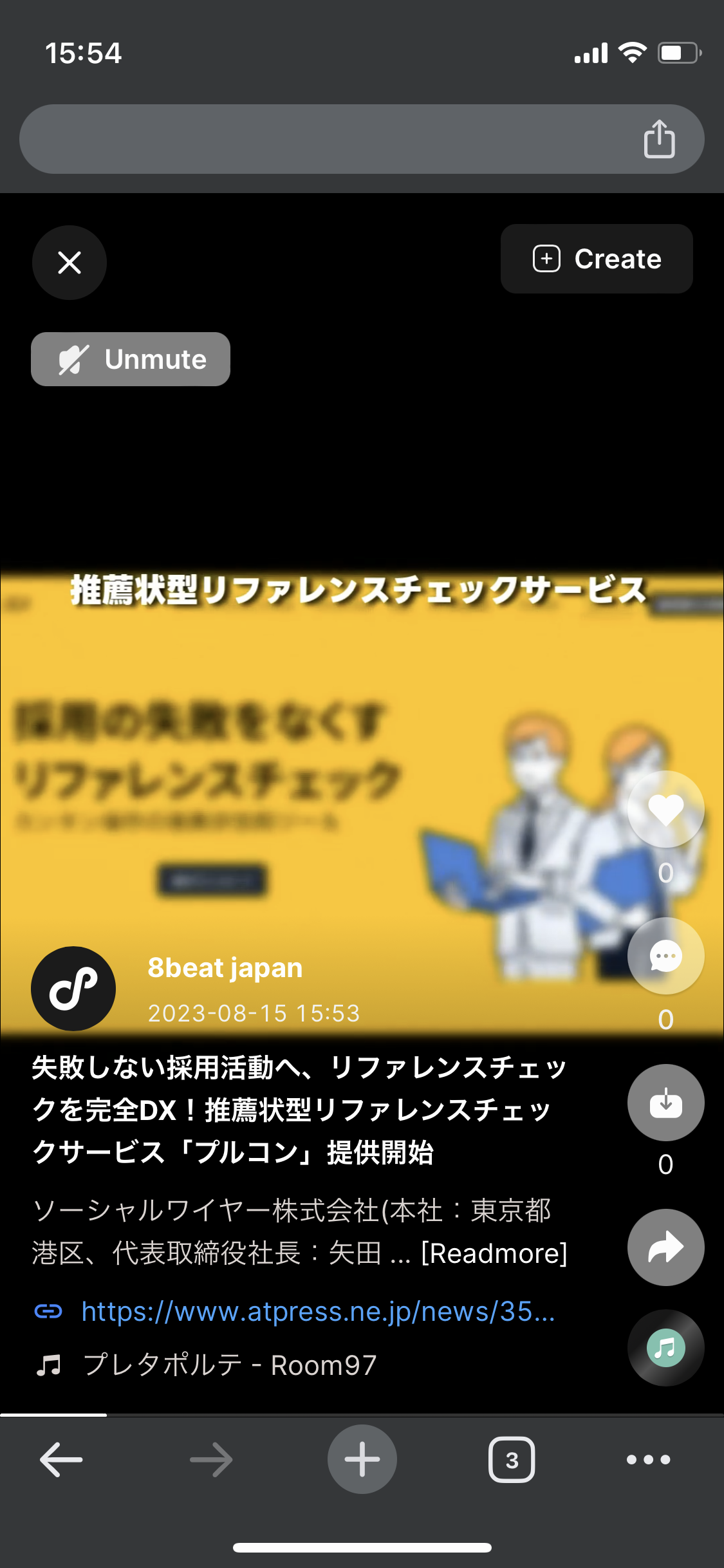The height and width of the screenshot is (1568, 724).
Task: Open the comments bubble
Action: pos(666,956)
